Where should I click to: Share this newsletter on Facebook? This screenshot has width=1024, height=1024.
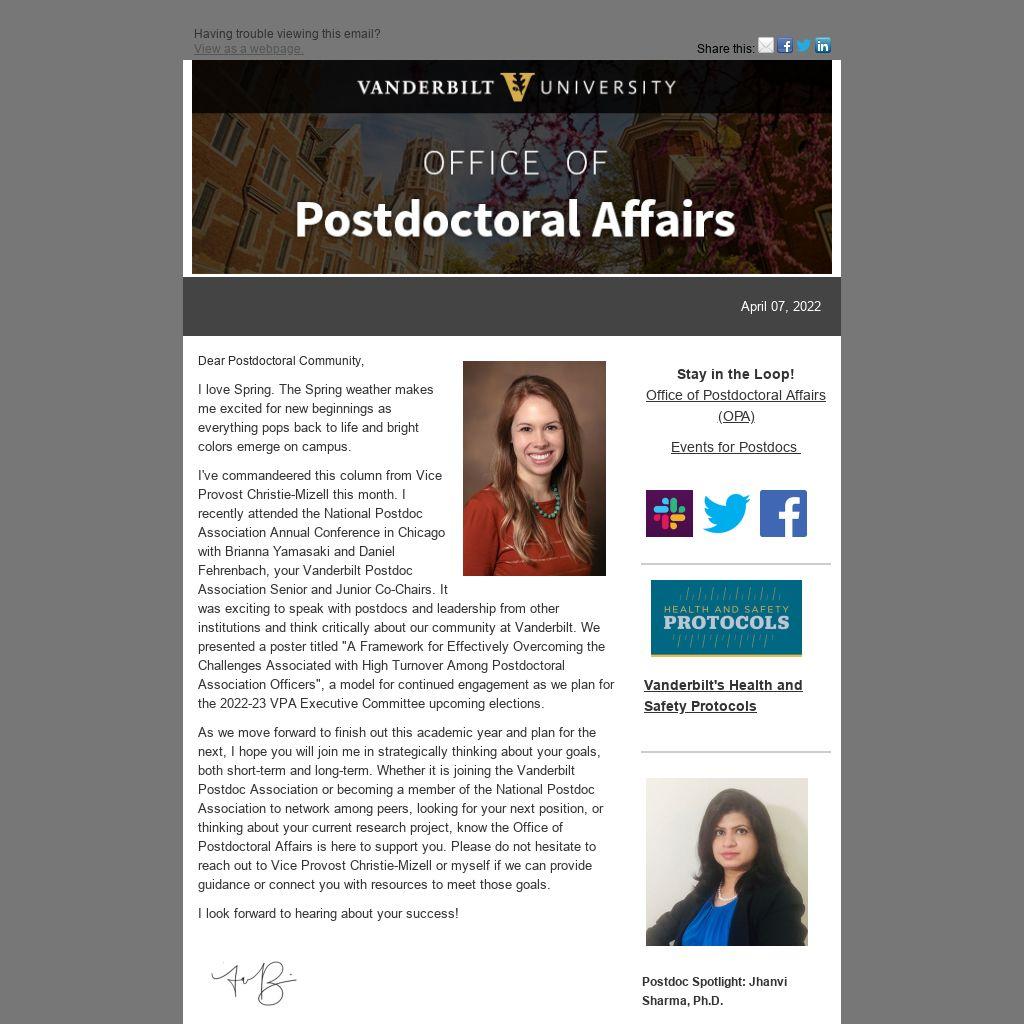point(785,45)
